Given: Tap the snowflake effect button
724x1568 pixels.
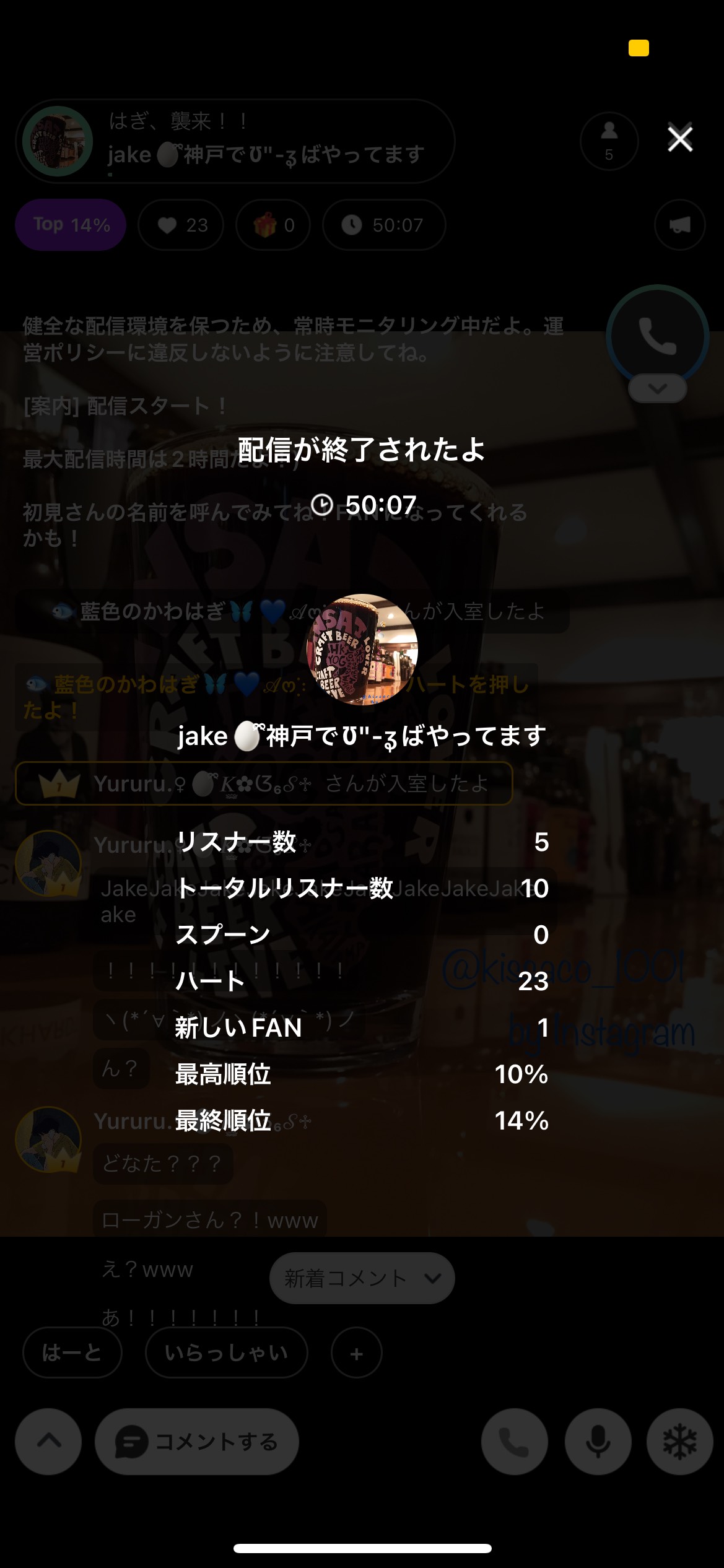Looking at the screenshot, I should point(679,1442).
